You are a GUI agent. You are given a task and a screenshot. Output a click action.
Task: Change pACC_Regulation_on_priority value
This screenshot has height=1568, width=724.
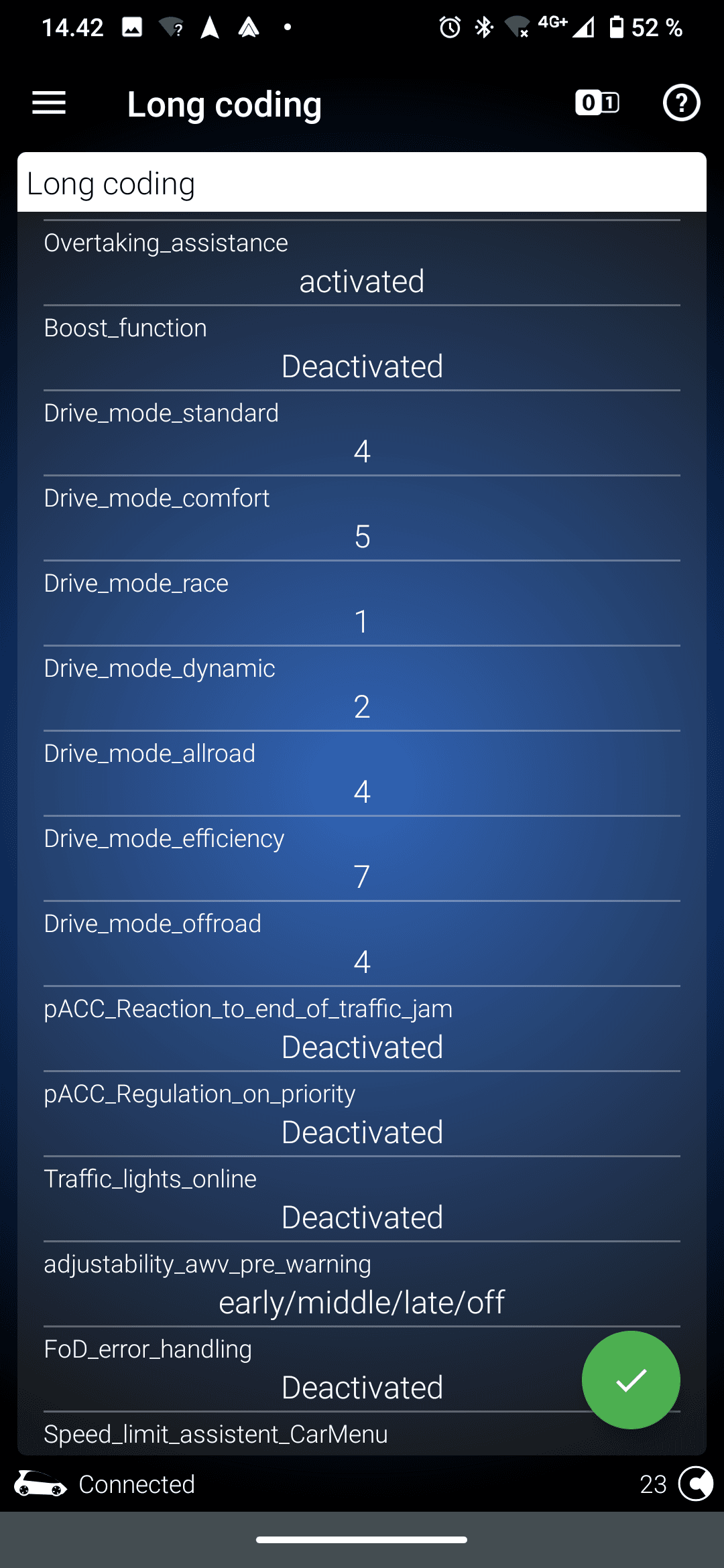[362, 1115]
